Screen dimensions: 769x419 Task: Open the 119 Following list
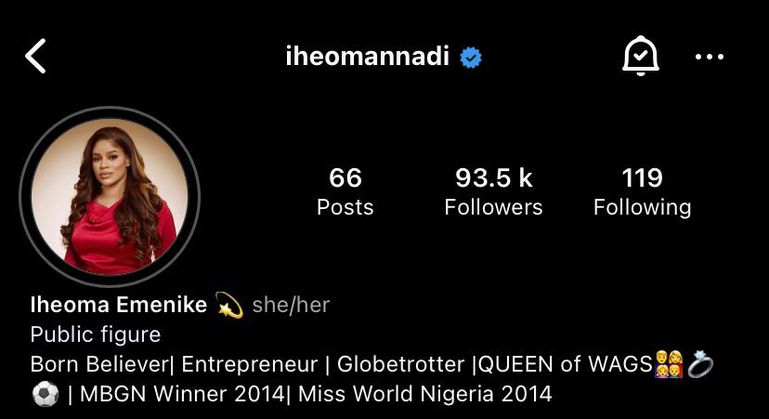[642, 192]
